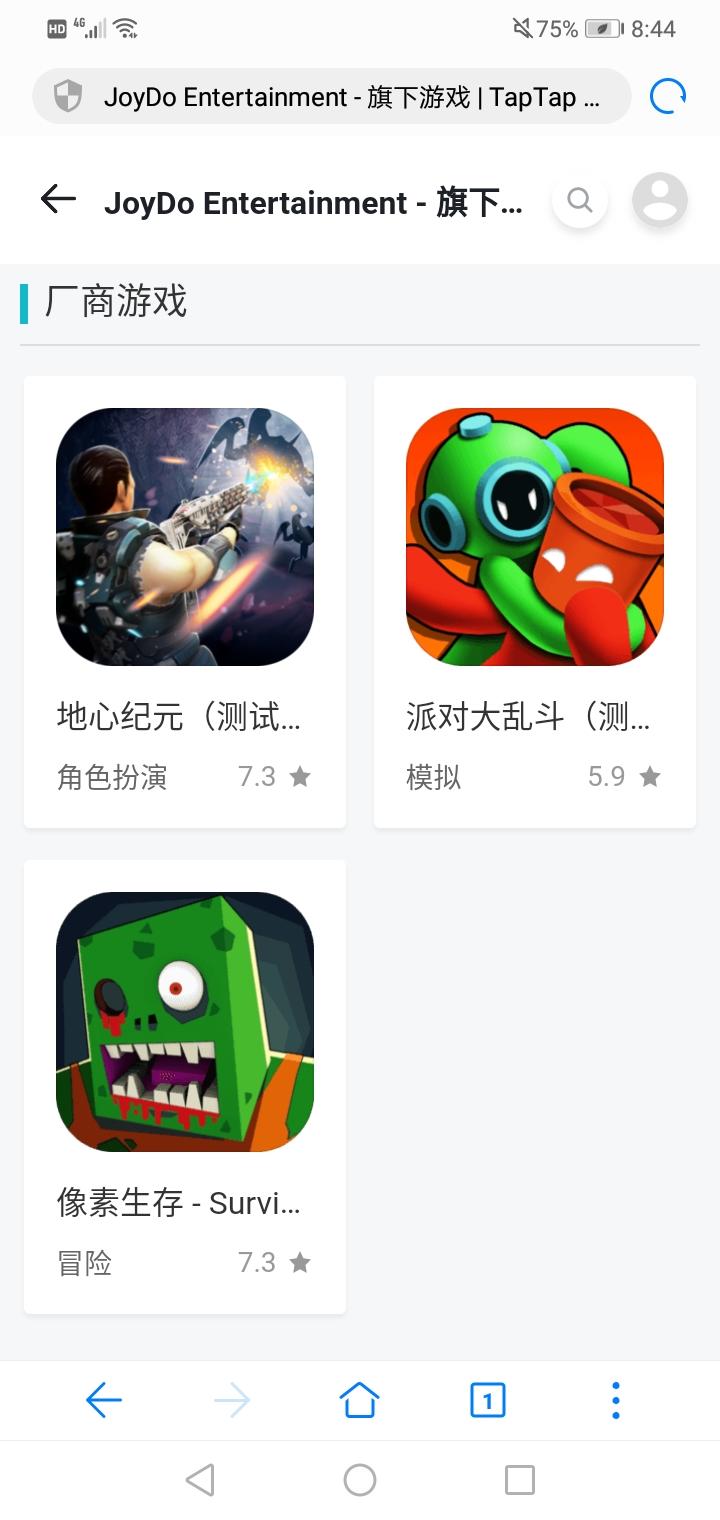Go back using the page header arrow
The width and height of the screenshot is (720, 1520).
58,199
